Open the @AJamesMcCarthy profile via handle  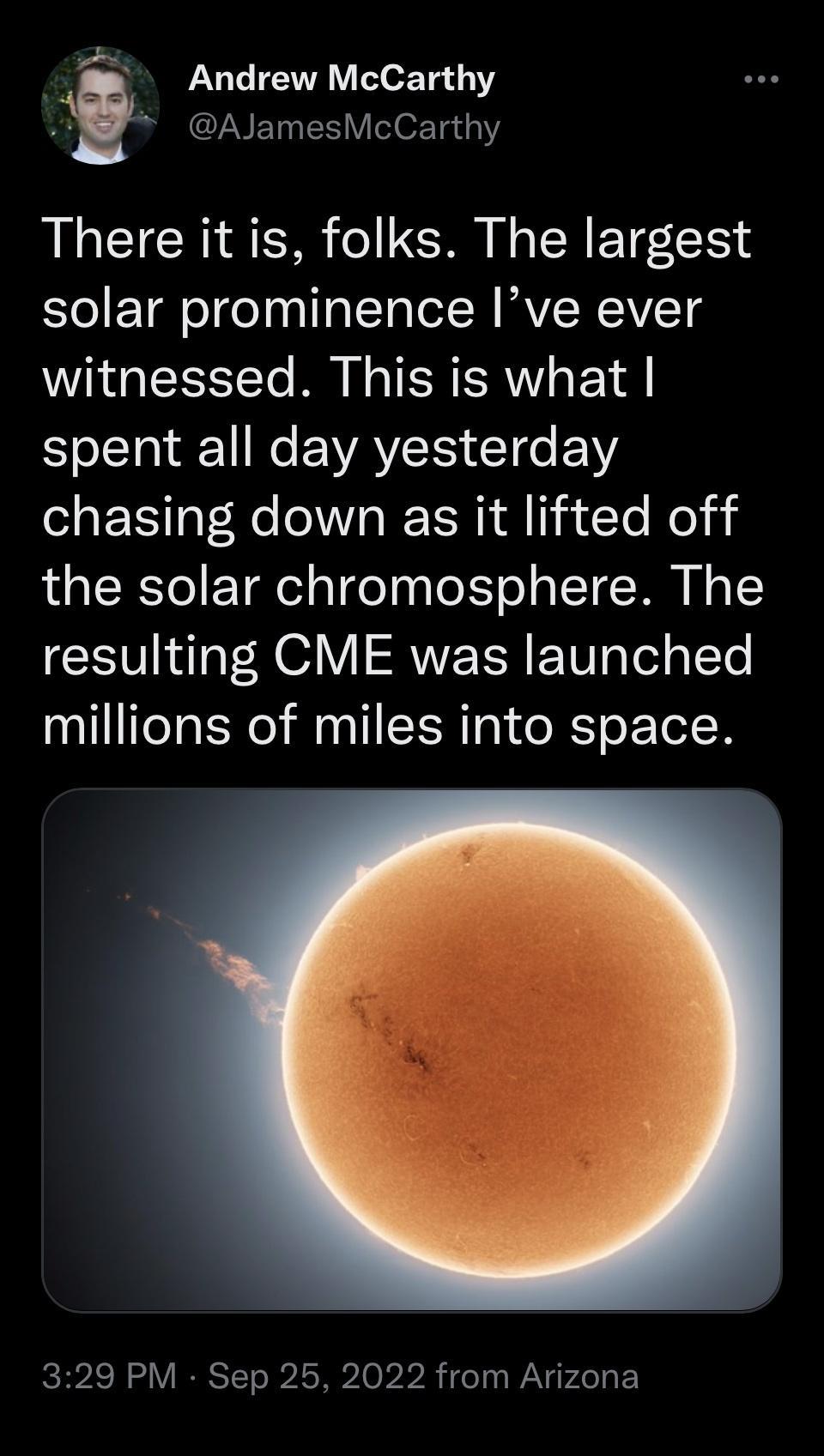coord(342,125)
